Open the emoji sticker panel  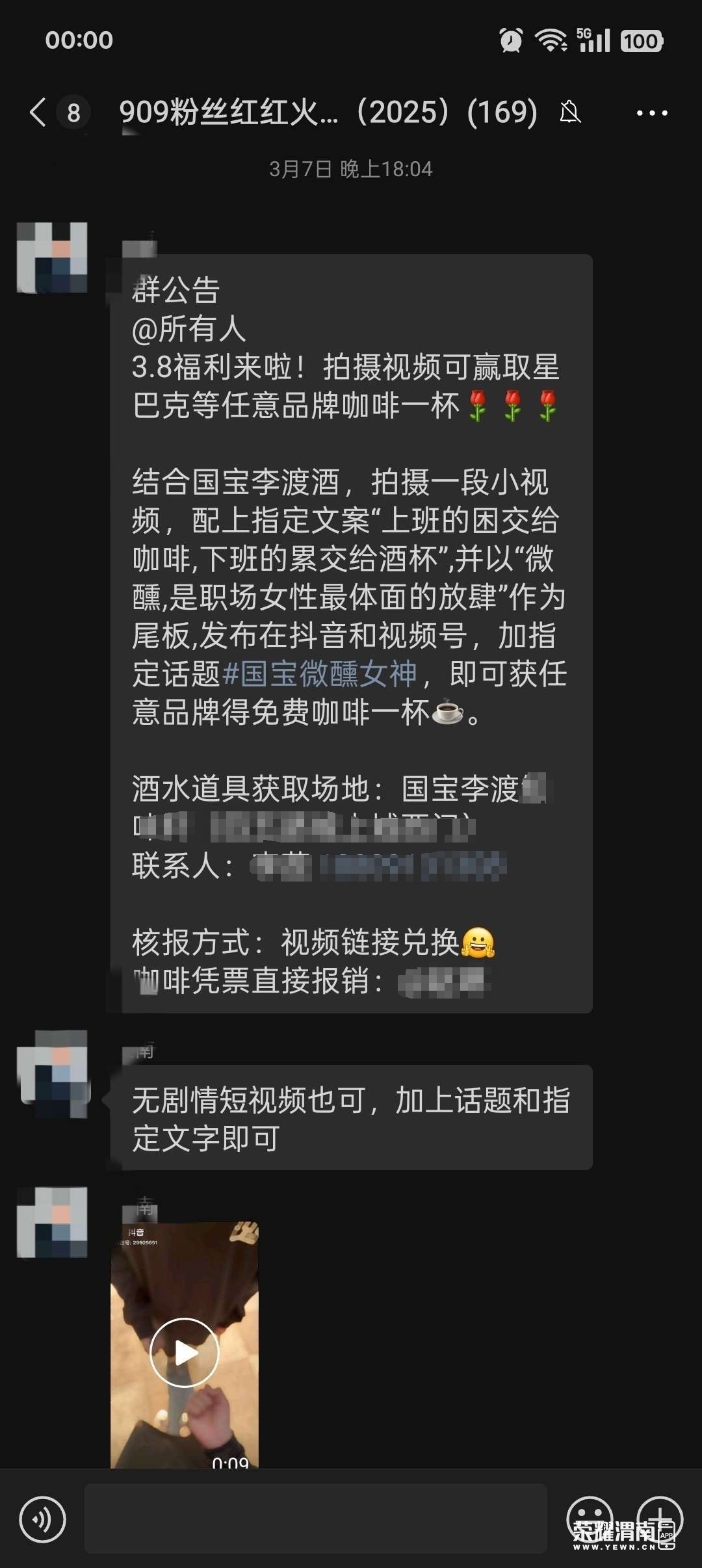click(x=590, y=1518)
